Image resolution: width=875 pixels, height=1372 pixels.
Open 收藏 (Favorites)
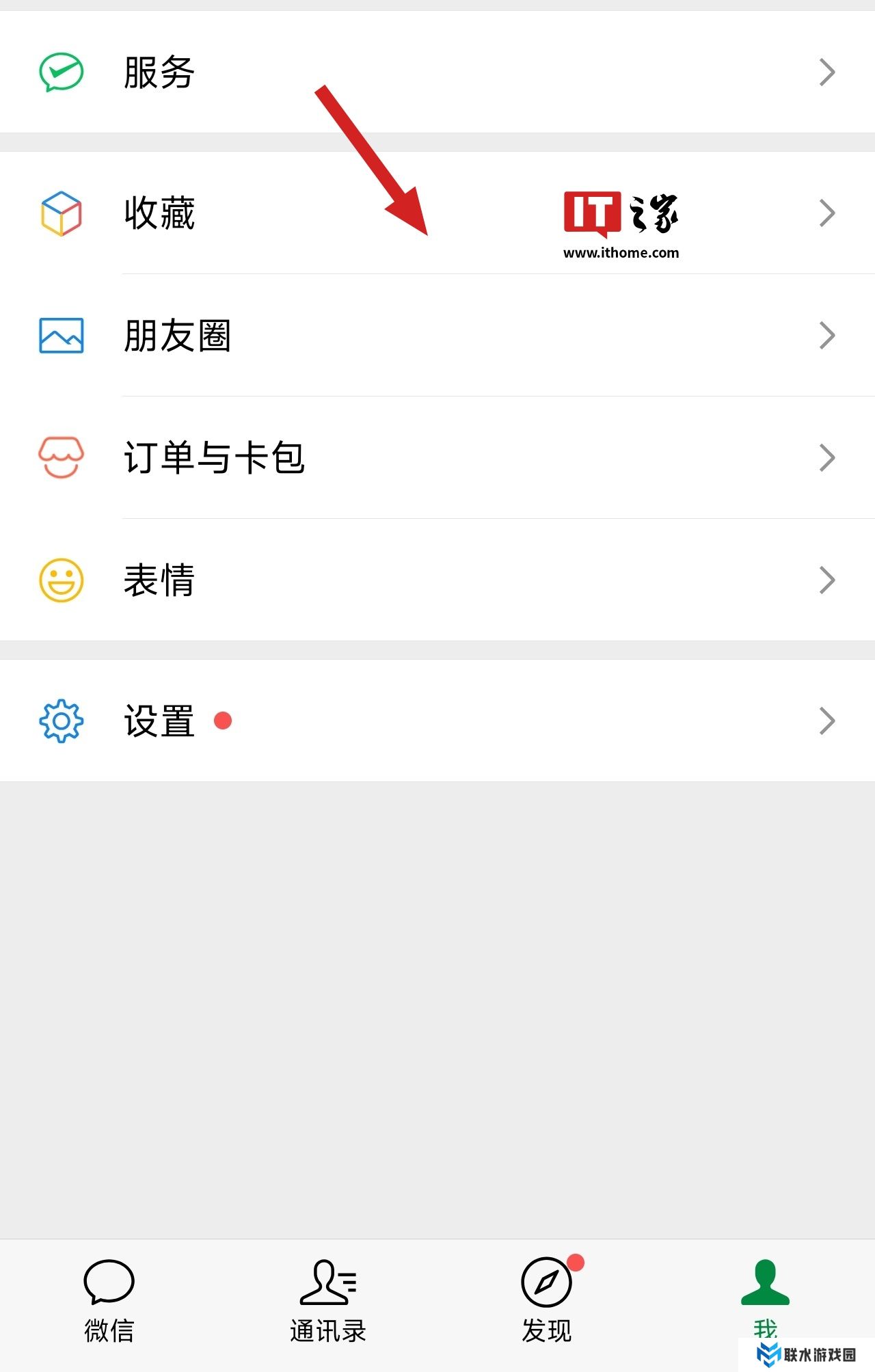point(159,213)
